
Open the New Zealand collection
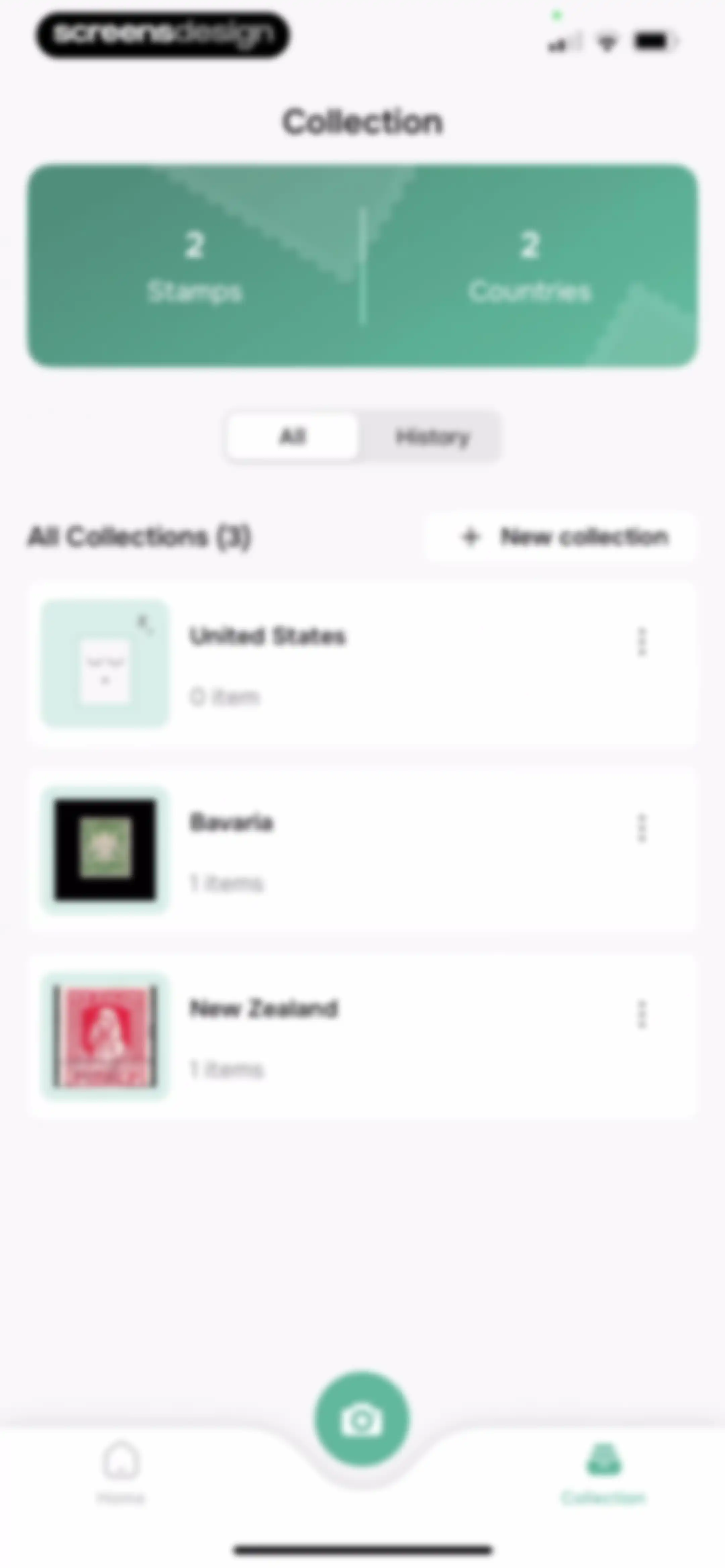(362, 1036)
